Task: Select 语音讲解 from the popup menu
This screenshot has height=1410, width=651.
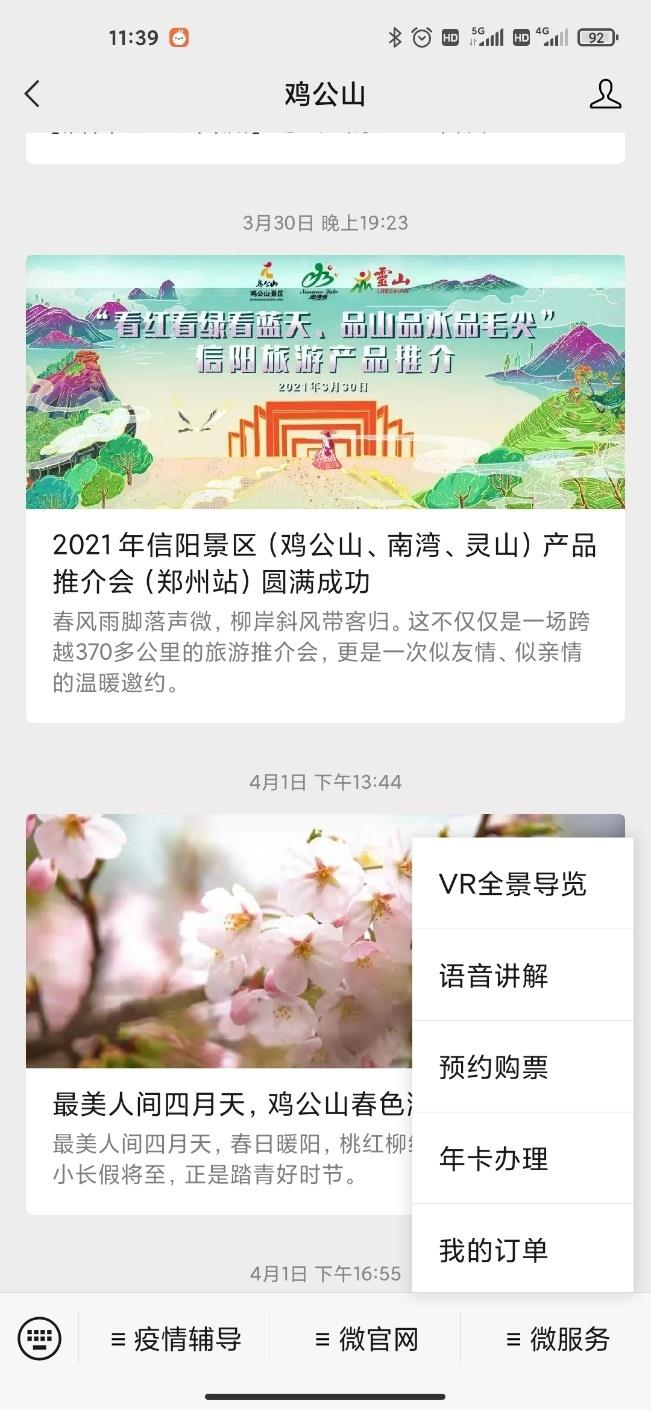Action: 523,975
